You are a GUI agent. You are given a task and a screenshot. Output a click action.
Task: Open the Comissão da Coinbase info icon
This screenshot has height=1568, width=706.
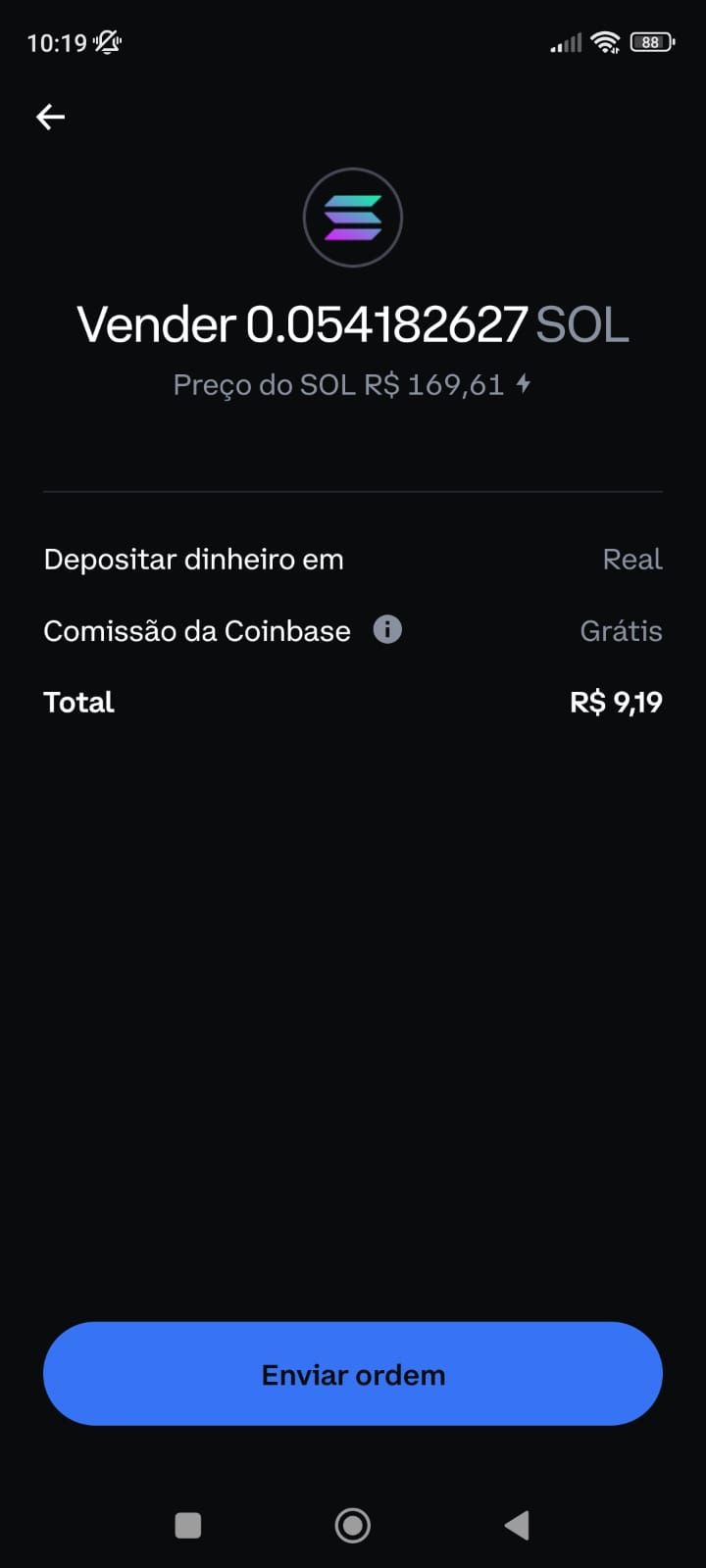point(387,630)
